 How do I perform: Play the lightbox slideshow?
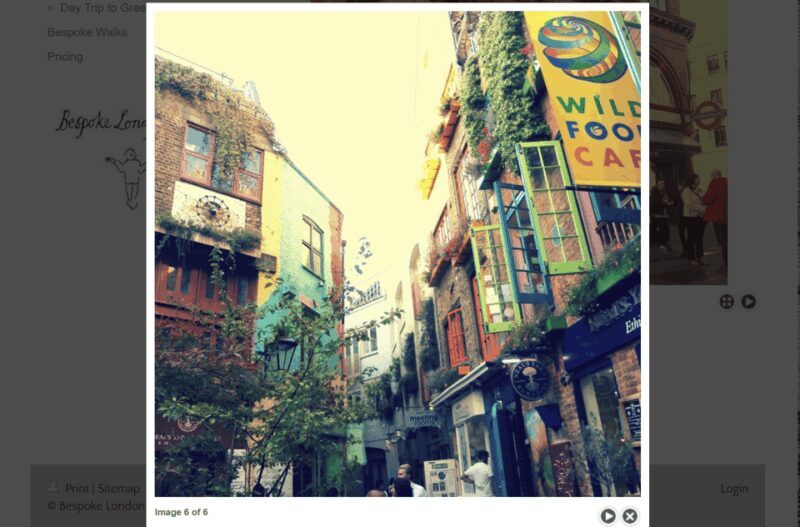tap(608, 516)
